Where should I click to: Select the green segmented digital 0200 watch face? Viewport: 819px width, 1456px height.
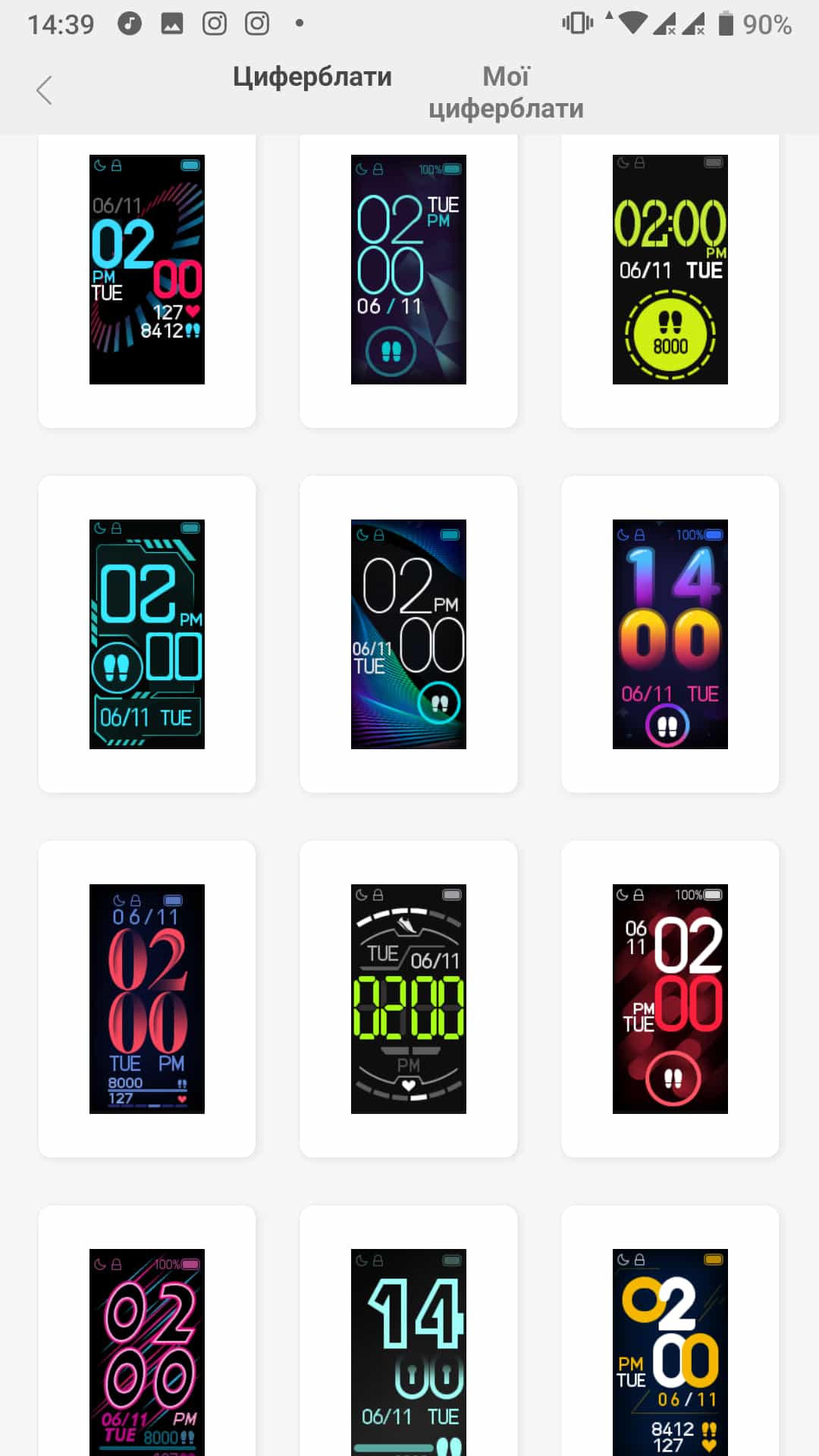pyautogui.click(x=409, y=999)
